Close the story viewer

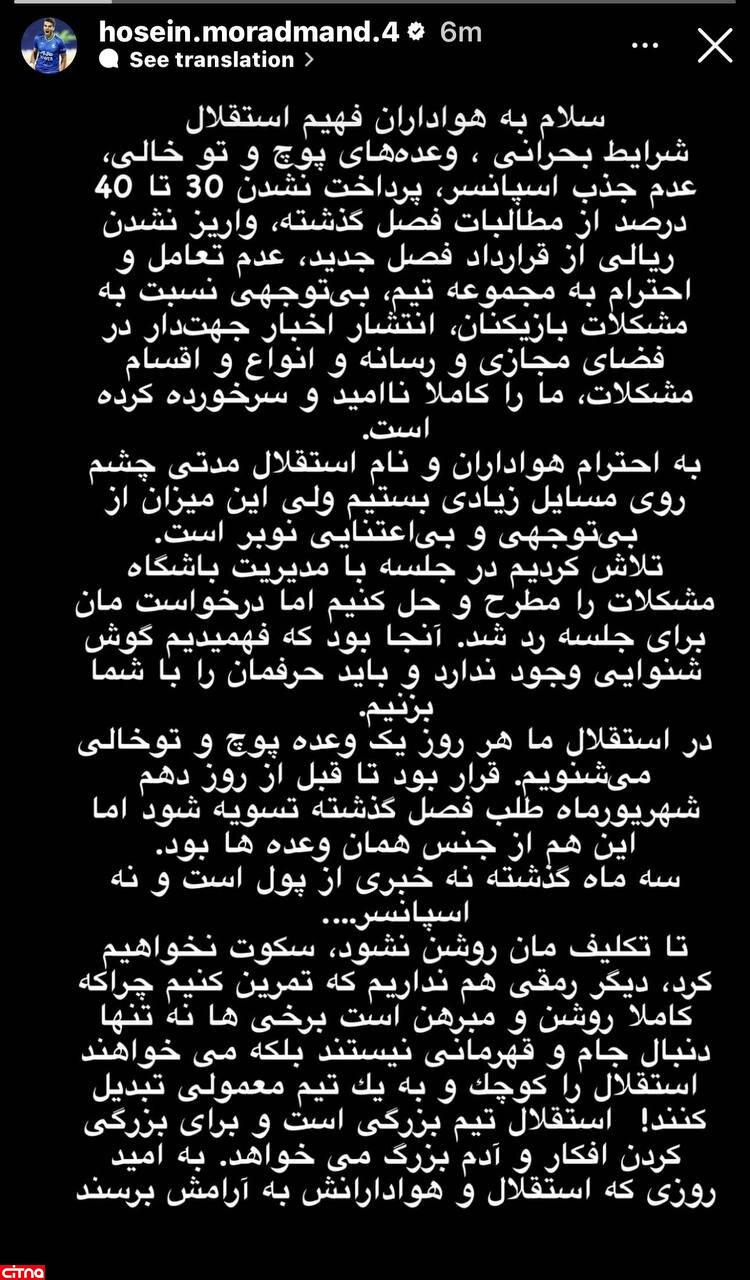click(x=714, y=45)
